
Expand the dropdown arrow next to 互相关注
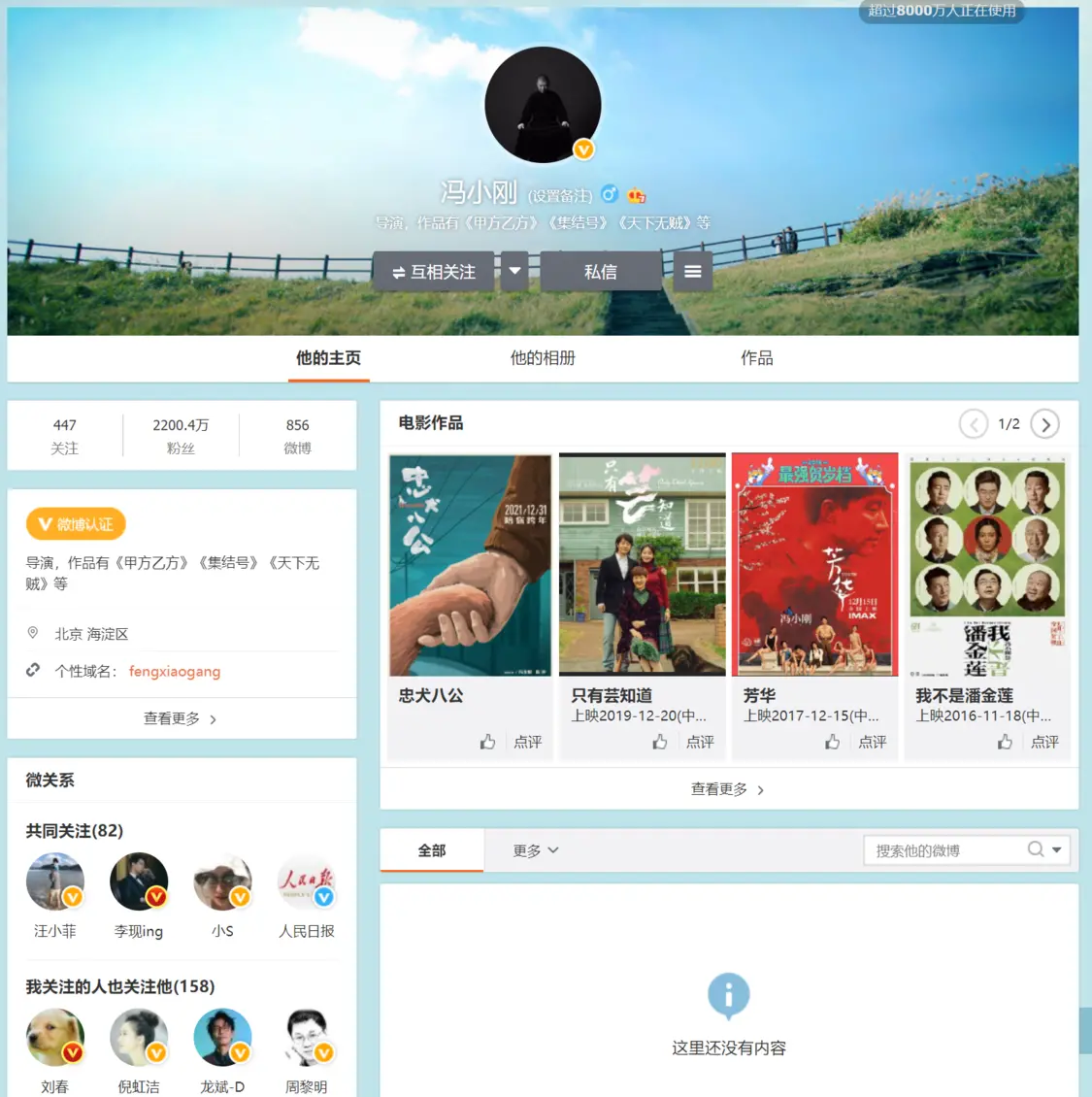click(x=514, y=271)
